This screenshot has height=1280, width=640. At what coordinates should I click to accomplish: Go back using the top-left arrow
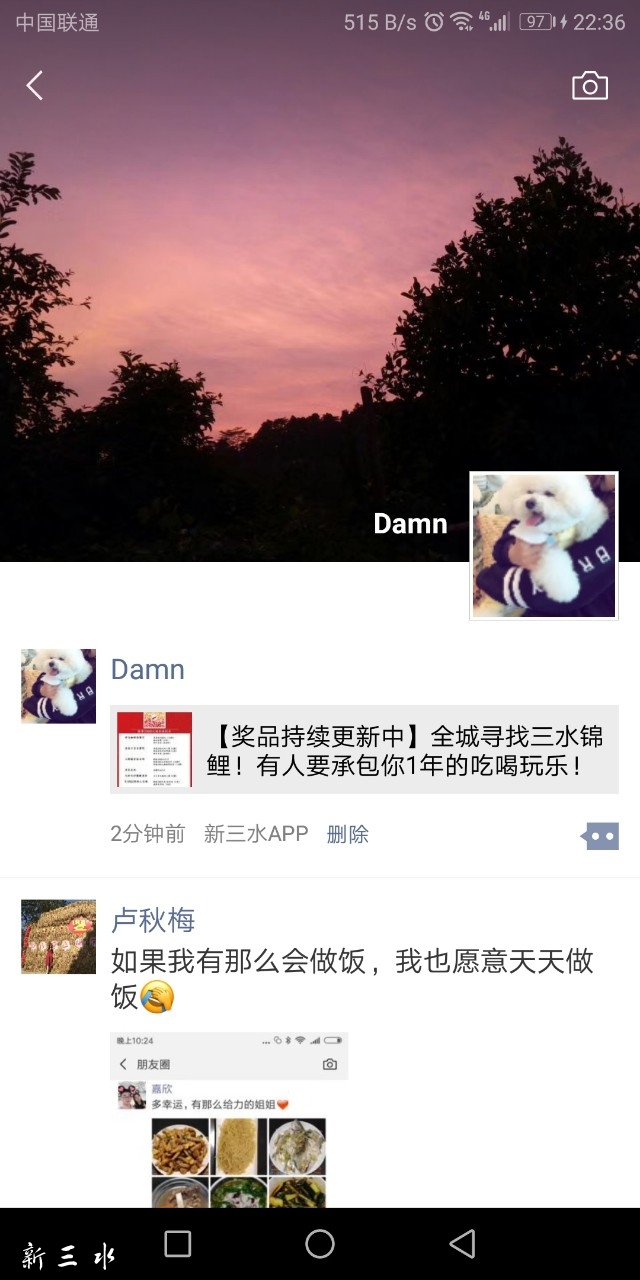point(35,86)
